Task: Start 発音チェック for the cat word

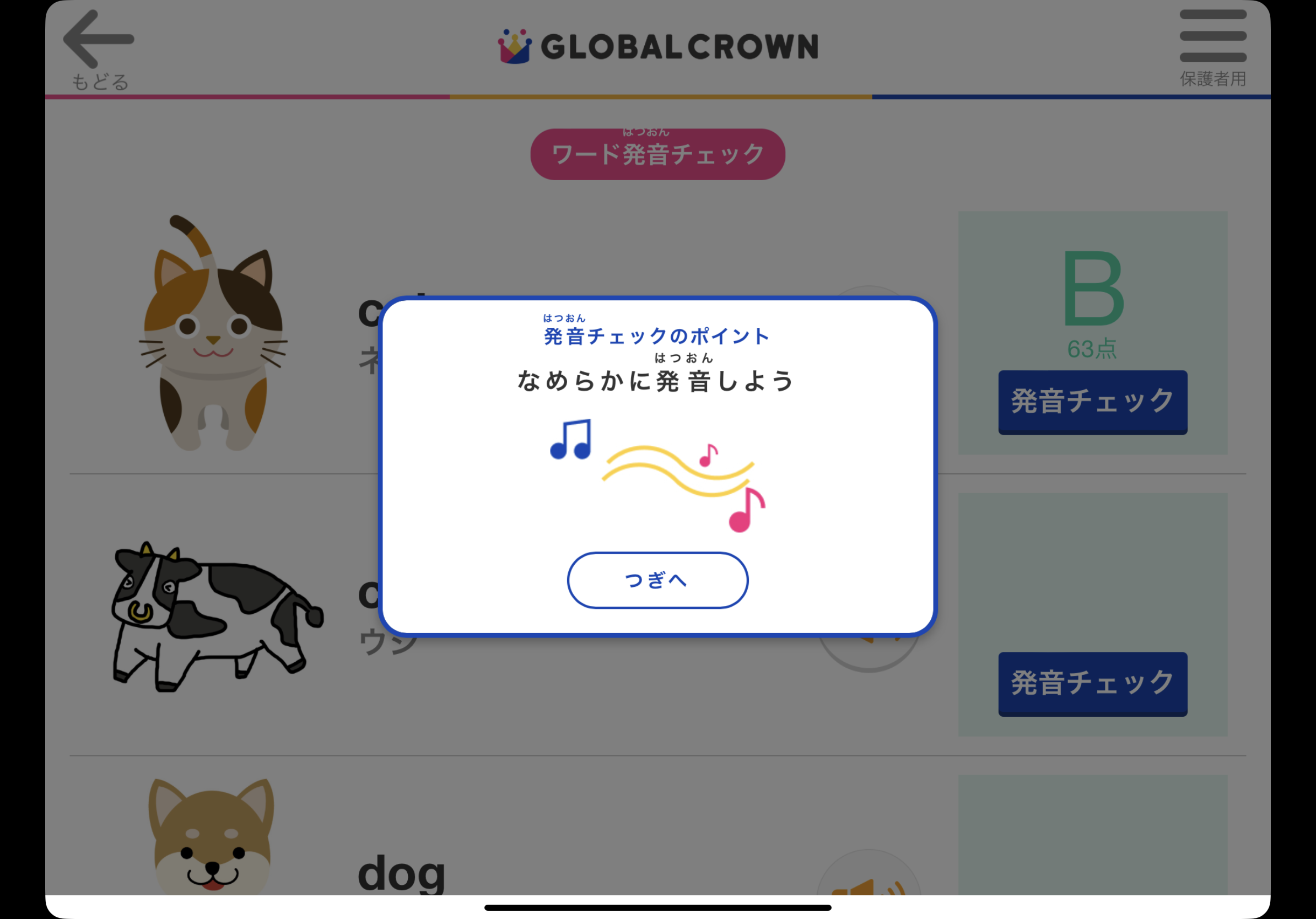Action: pos(1092,402)
